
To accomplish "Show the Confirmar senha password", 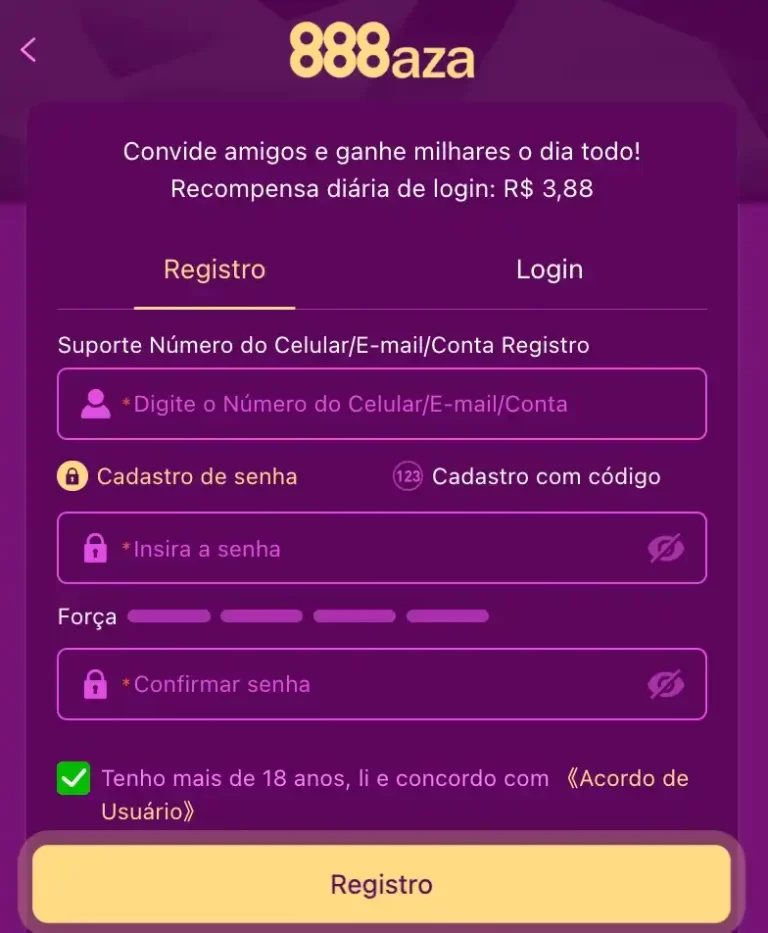I will pos(665,684).
